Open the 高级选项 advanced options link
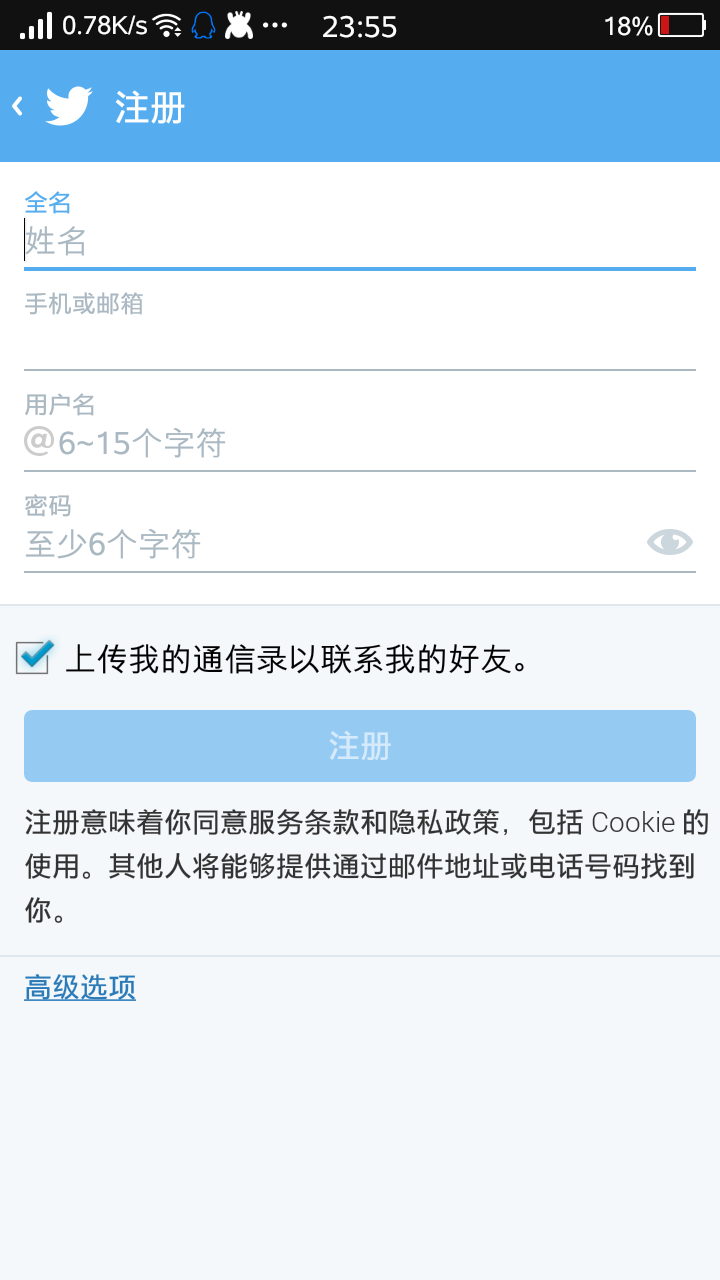Image resolution: width=720 pixels, height=1280 pixels. [79, 987]
